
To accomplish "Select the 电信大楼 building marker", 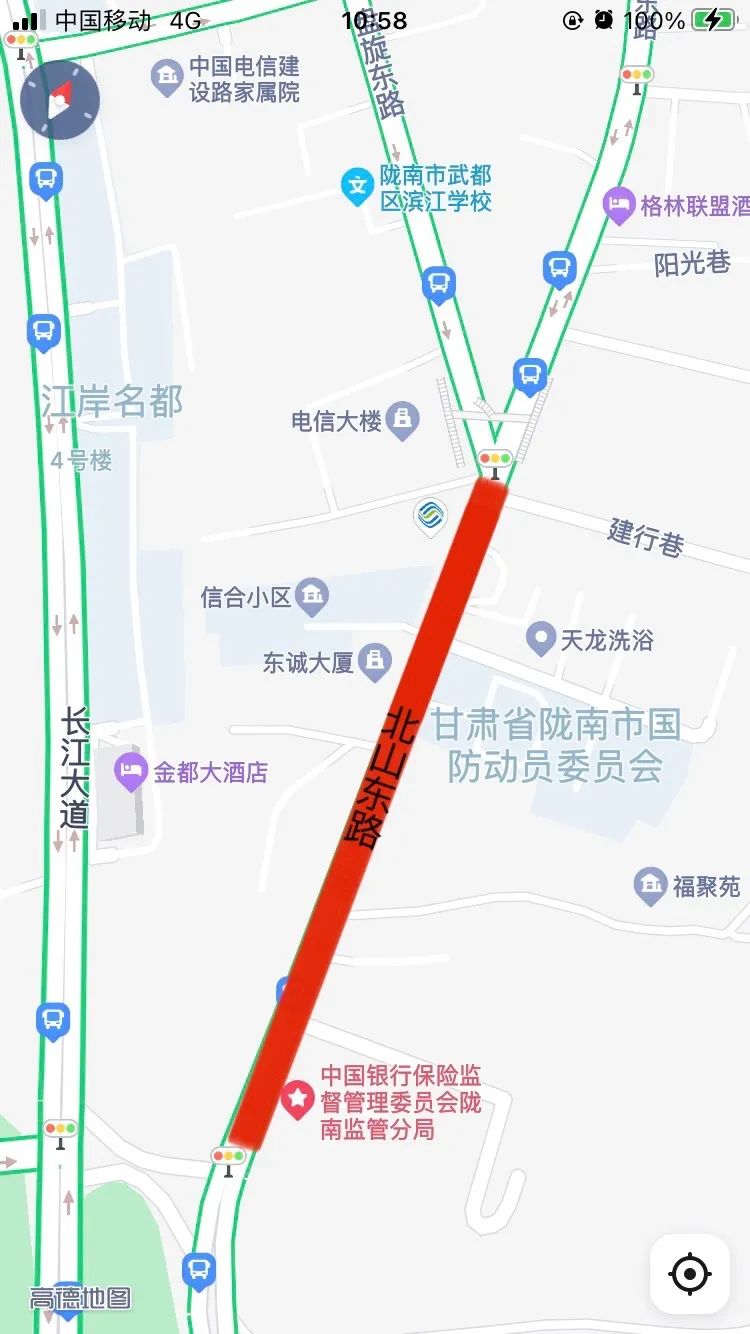I will [x=402, y=421].
